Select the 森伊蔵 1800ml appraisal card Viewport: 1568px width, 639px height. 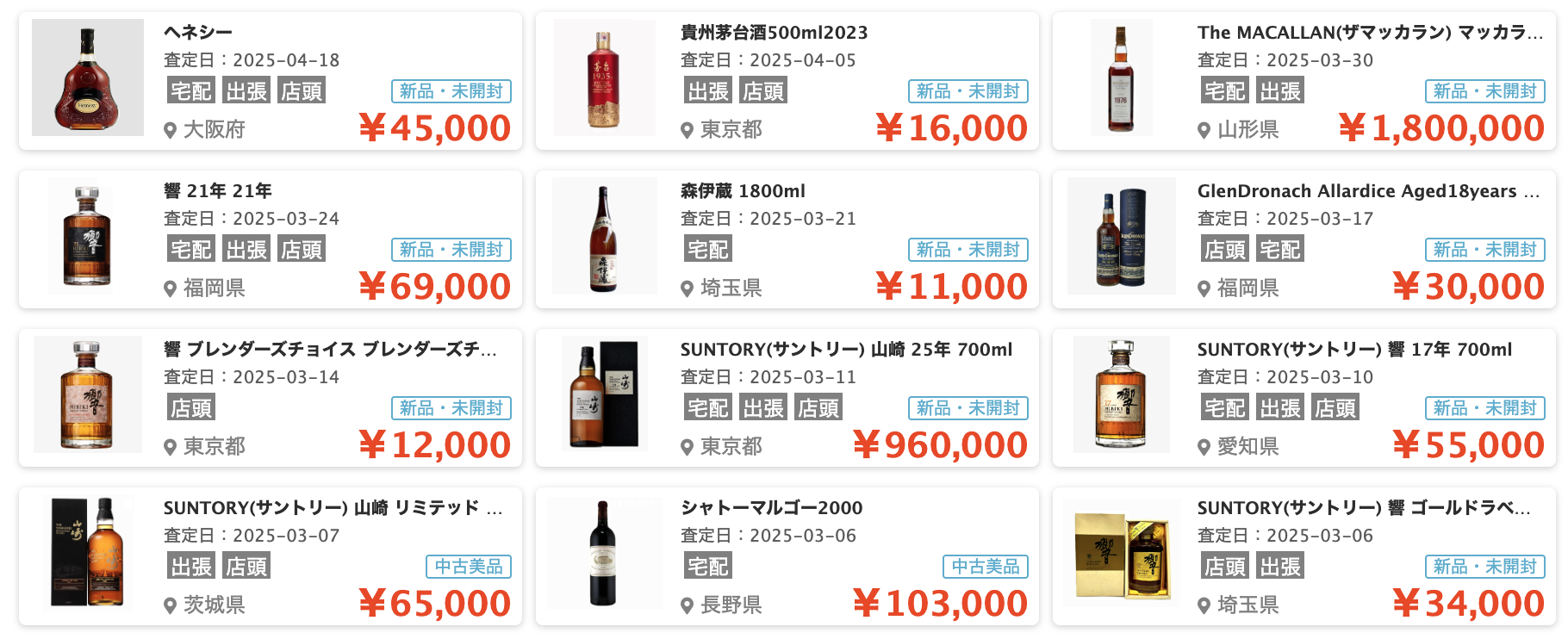tap(787, 239)
